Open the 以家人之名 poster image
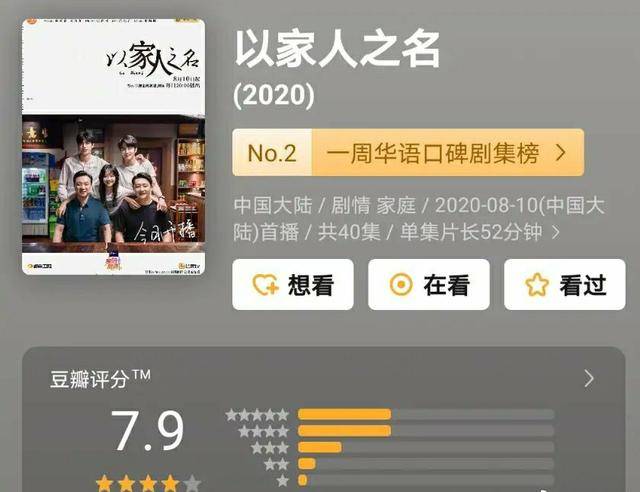The width and height of the screenshot is (640, 492). (x=113, y=147)
